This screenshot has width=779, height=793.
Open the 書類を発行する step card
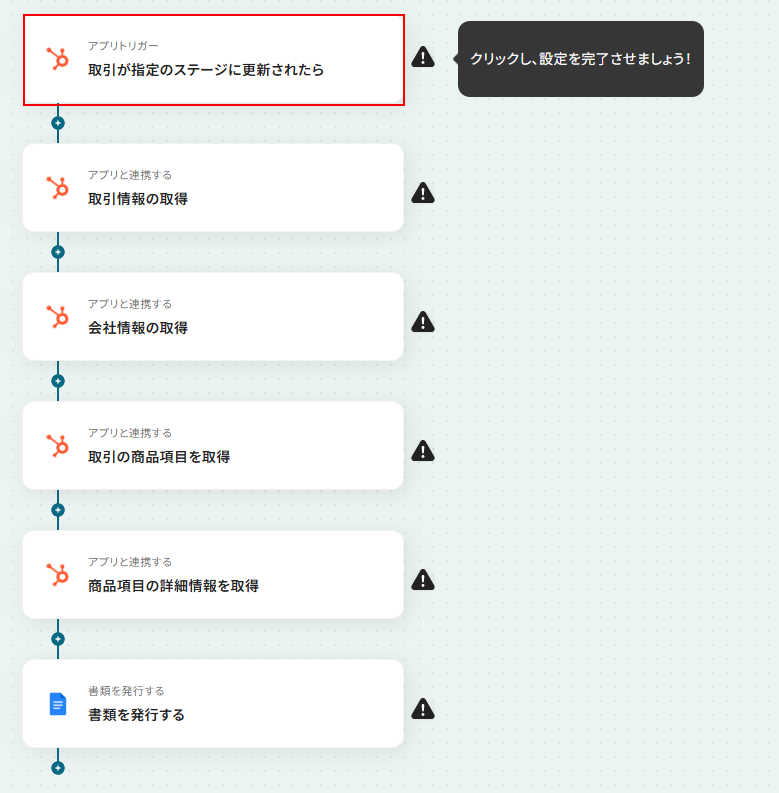[213, 704]
